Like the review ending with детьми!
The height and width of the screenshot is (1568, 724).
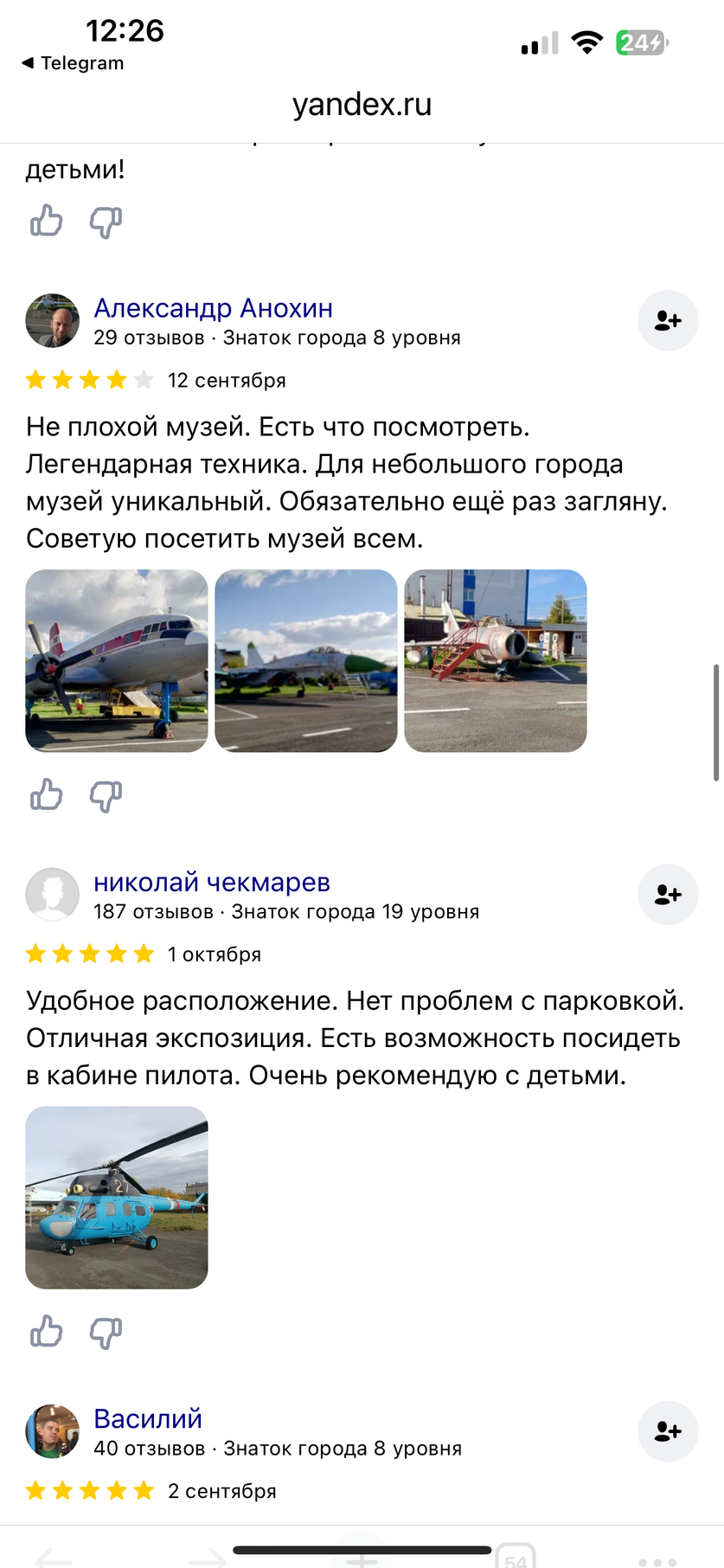[x=47, y=221]
